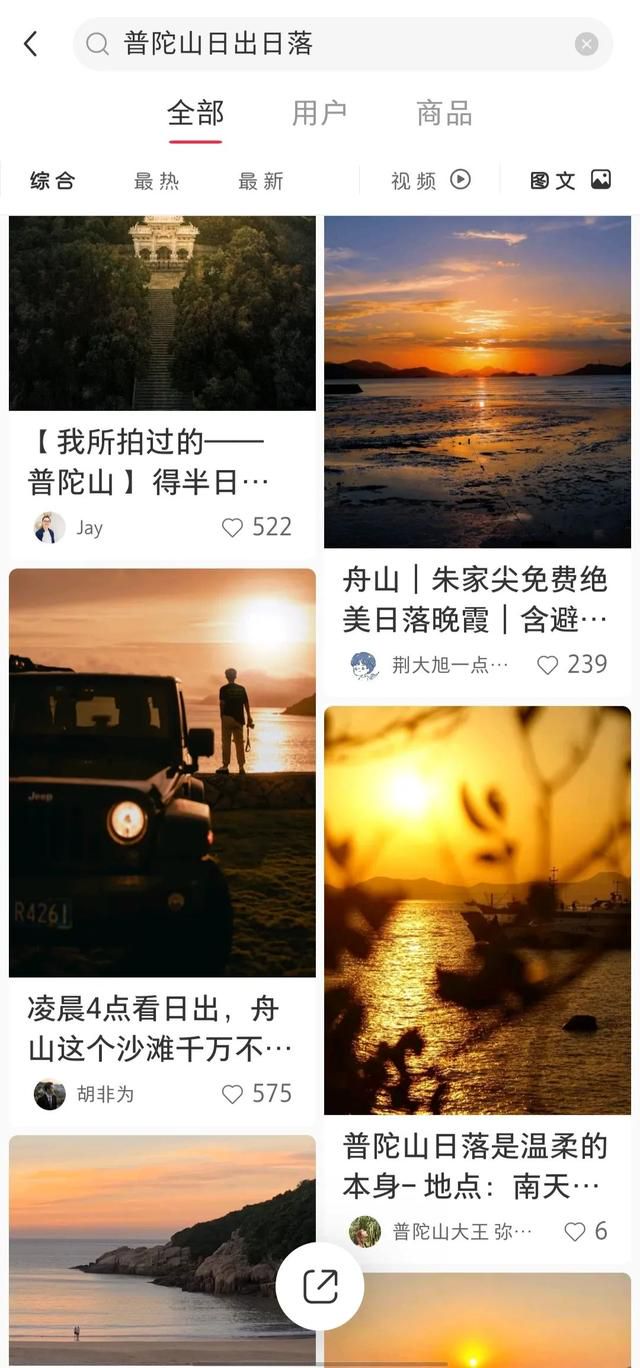The width and height of the screenshot is (640, 1368).
Task: Switch to the 用户 tab
Action: click(x=319, y=113)
